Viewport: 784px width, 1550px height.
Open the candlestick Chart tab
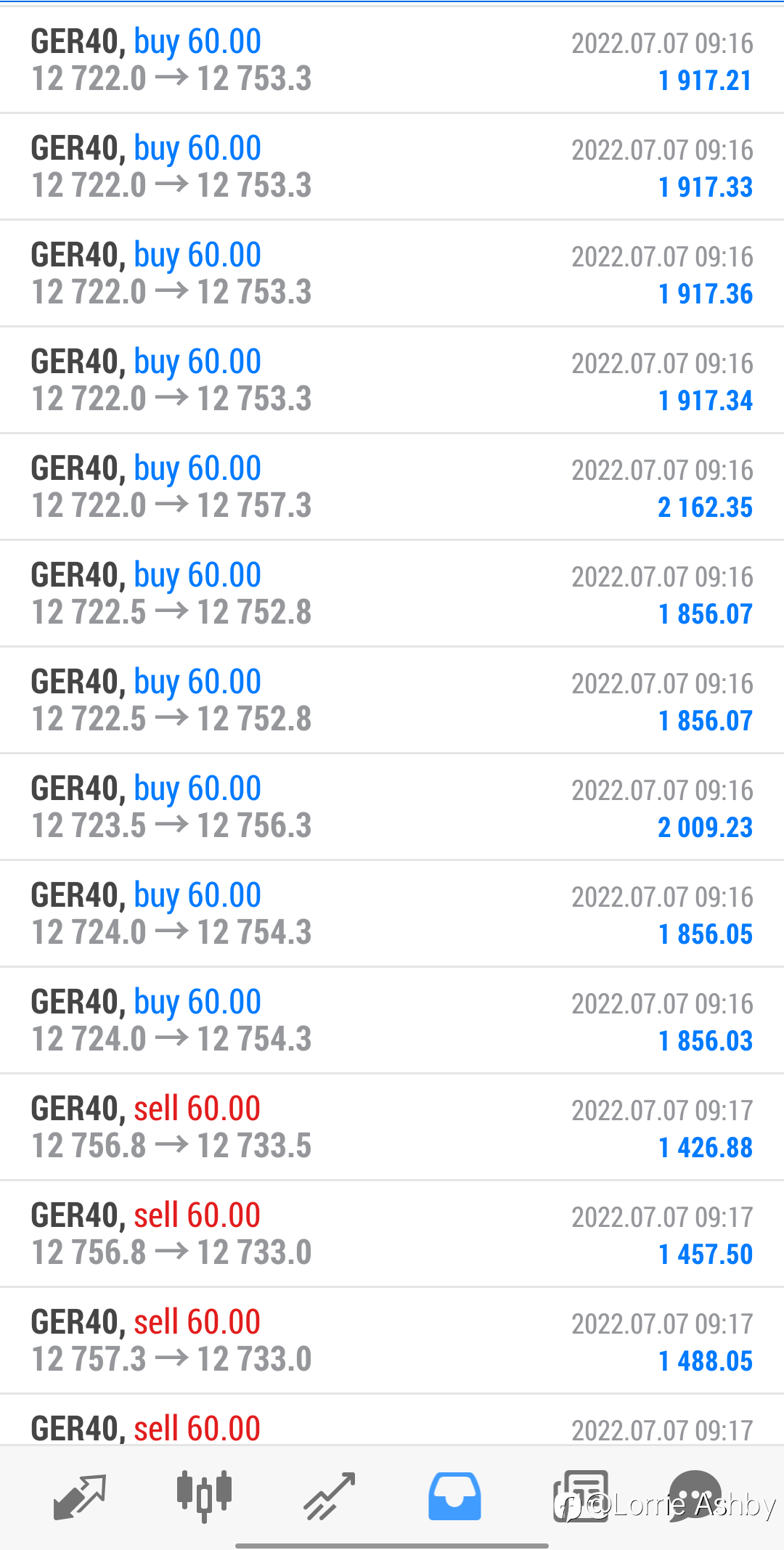coord(205,1496)
